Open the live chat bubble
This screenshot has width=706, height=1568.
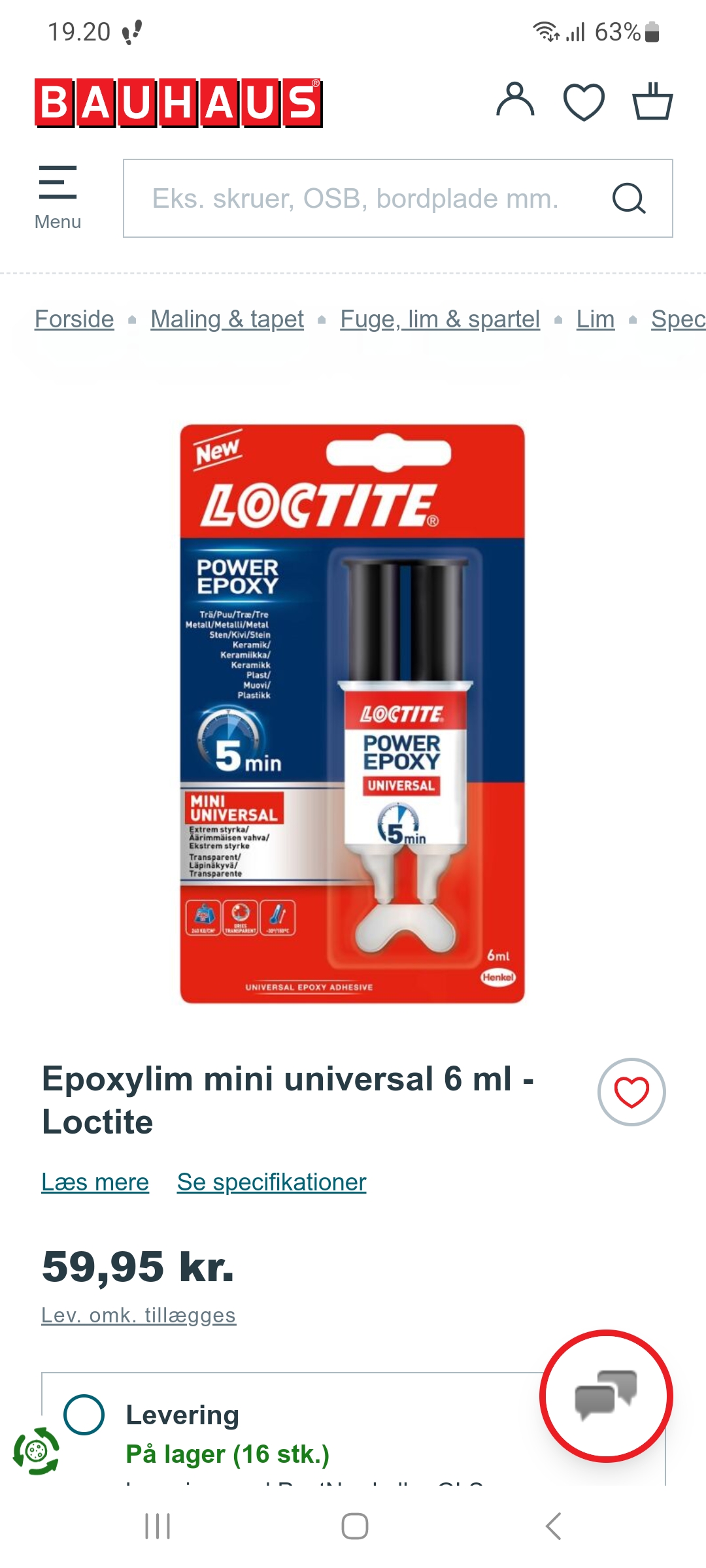[x=606, y=1396]
